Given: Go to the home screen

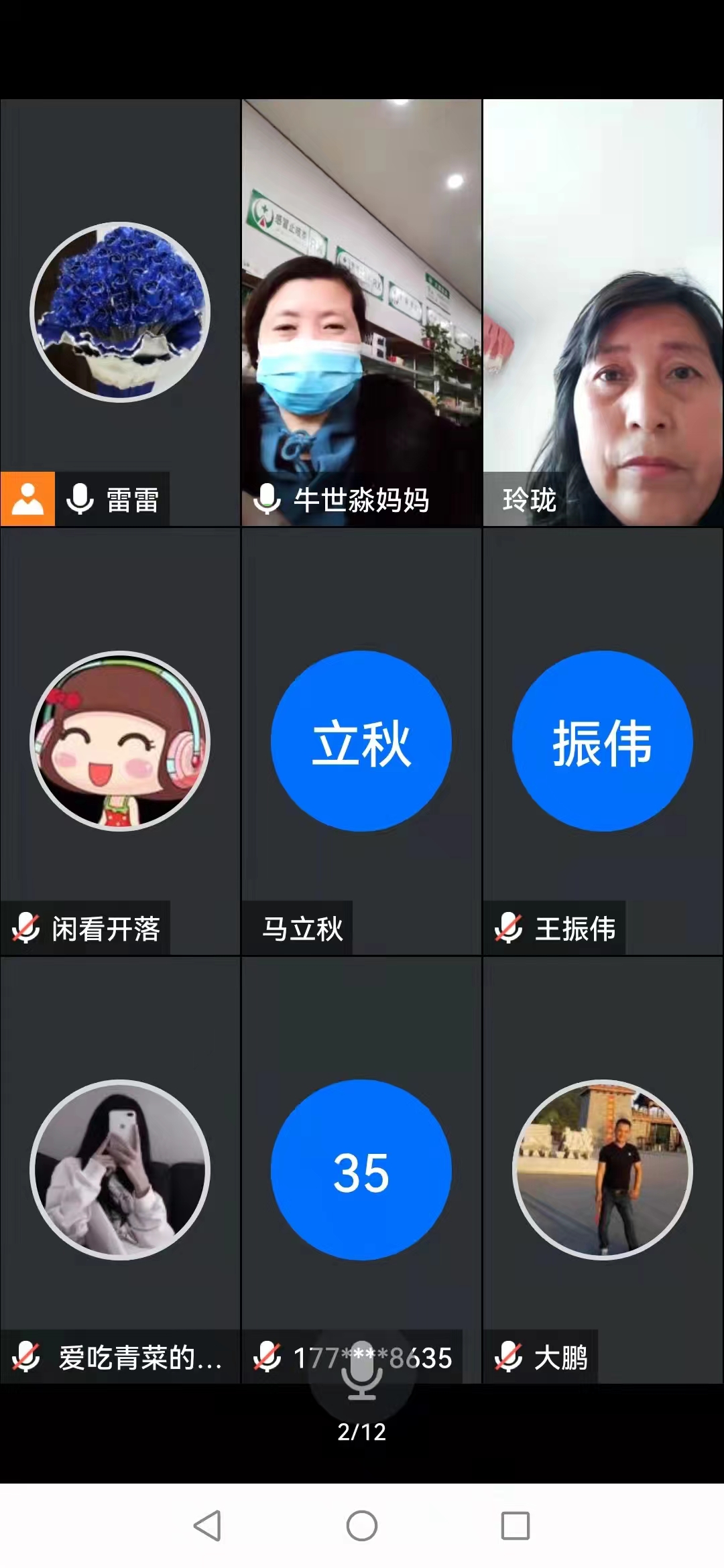Looking at the screenshot, I should tap(362, 1526).
